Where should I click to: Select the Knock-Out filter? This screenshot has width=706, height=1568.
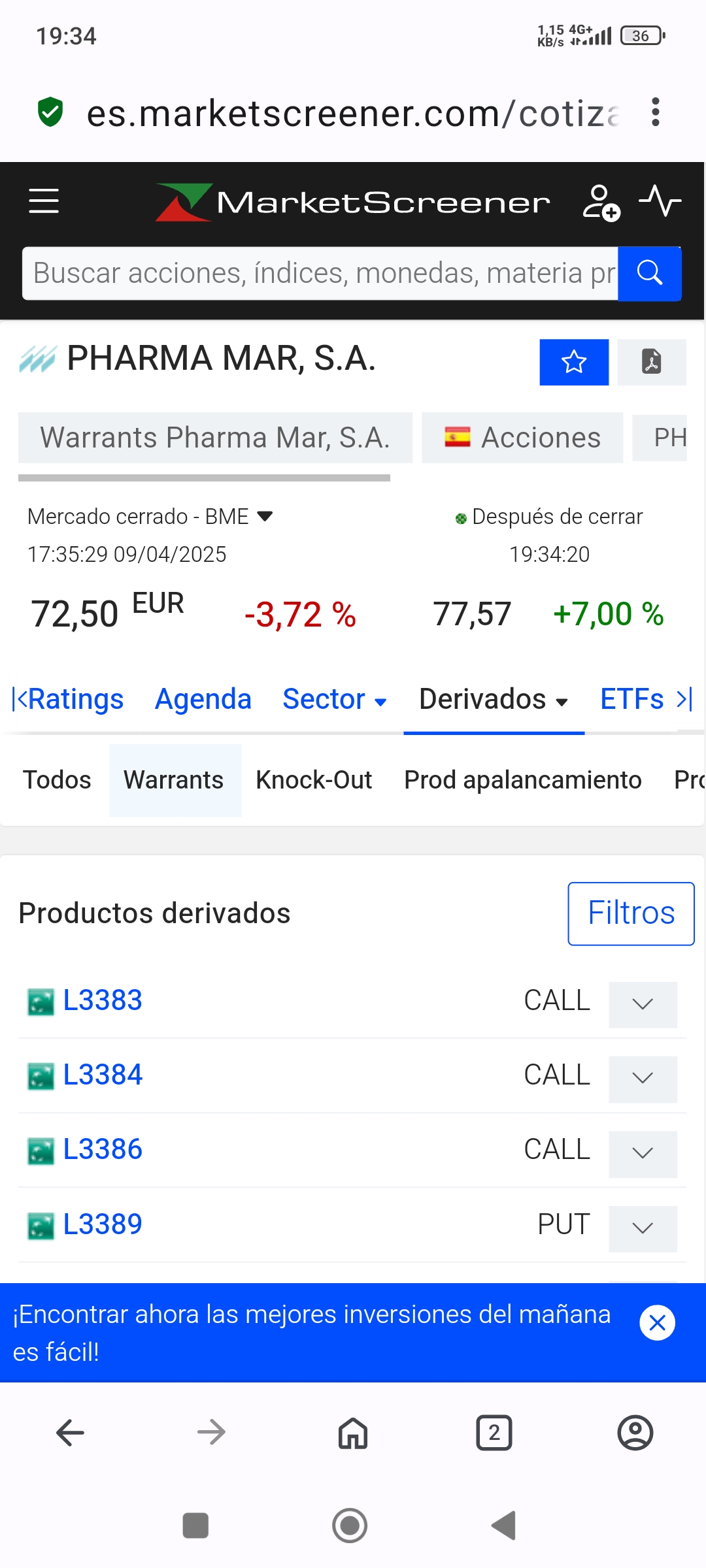[x=314, y=780]
